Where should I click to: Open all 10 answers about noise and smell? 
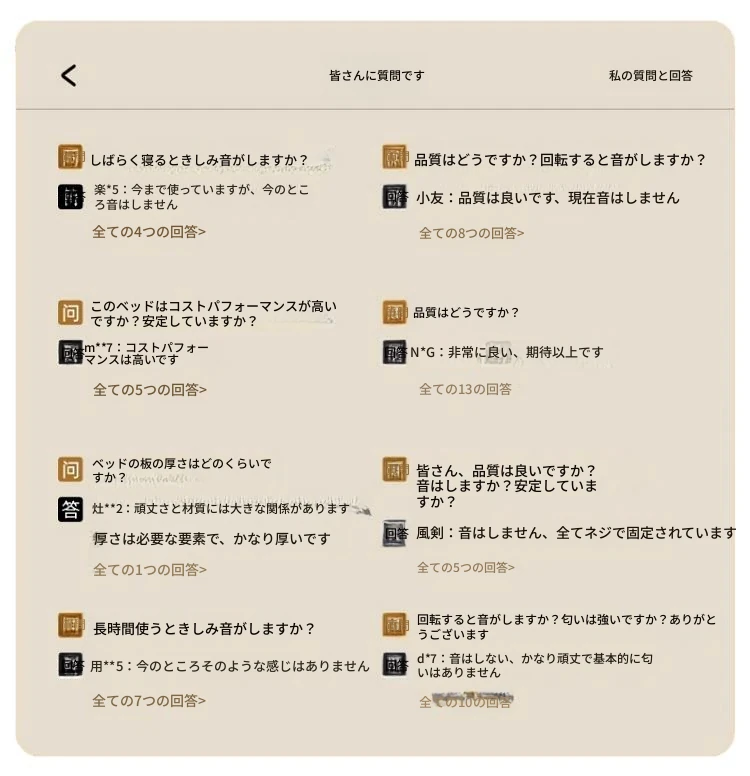(x=465, y=702)
